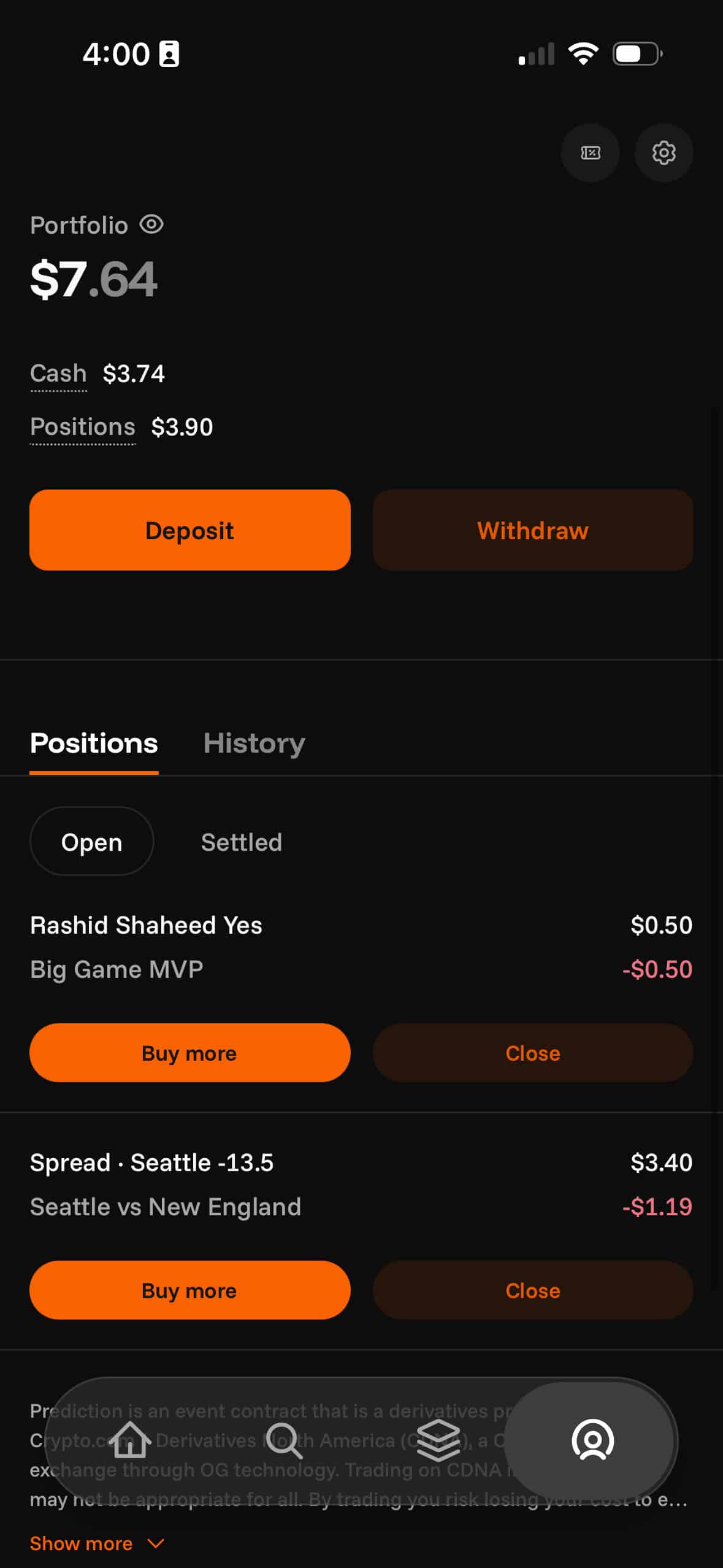Viewport: 723px width, 1568px height.
Task: Close the Rashid Shaheed Yes position
Action: [x=532, y=1053]
